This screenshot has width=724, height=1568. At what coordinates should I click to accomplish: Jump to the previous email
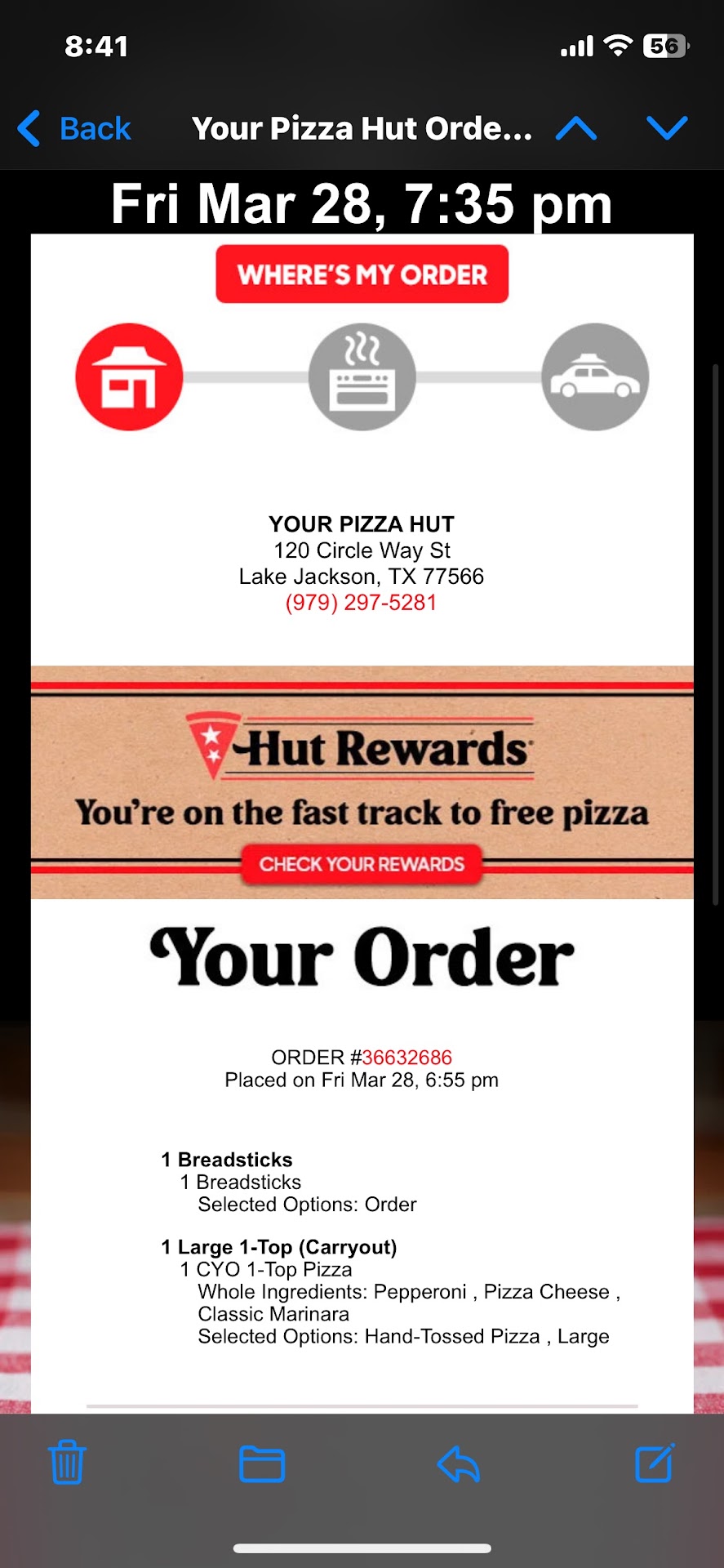coord(576,128)
